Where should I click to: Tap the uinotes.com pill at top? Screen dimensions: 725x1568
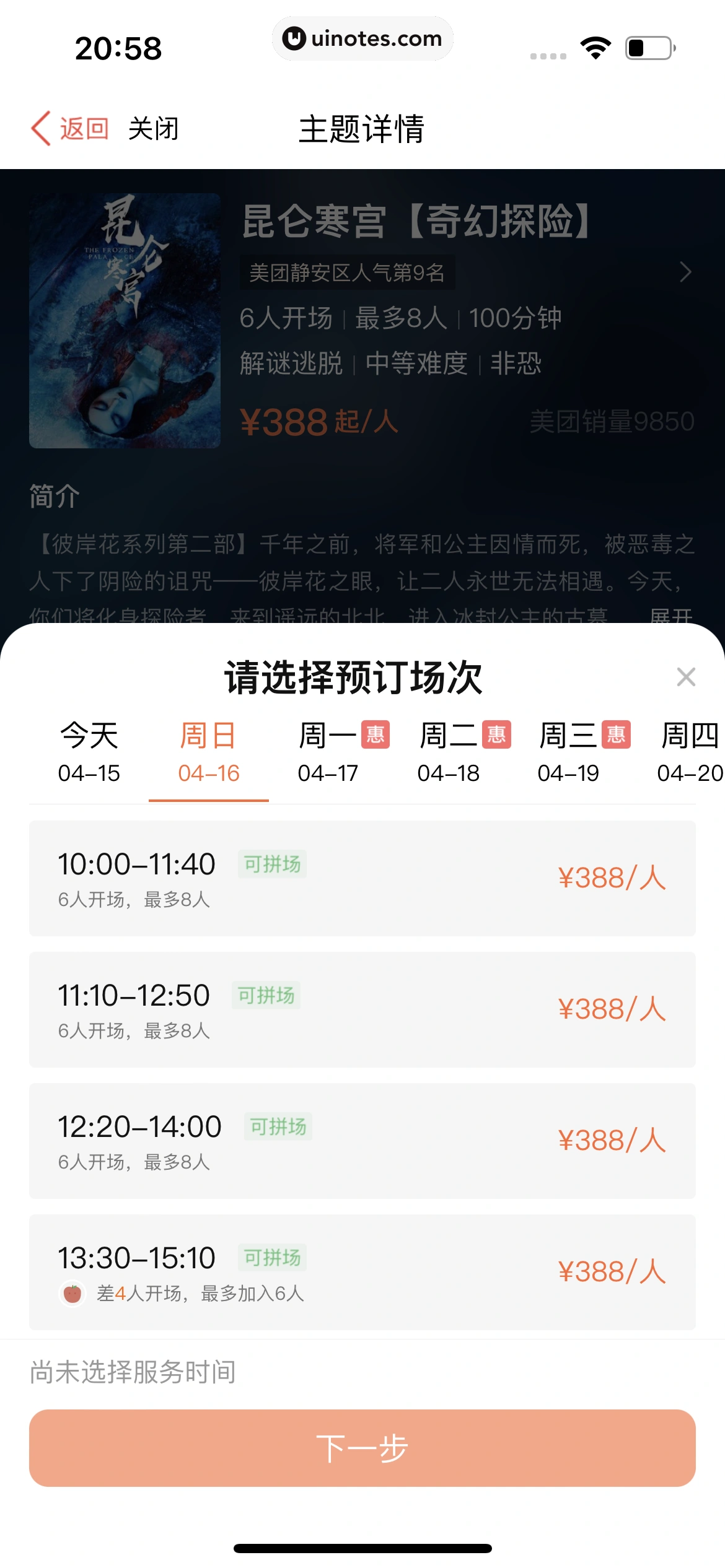(x=362, y=38)
